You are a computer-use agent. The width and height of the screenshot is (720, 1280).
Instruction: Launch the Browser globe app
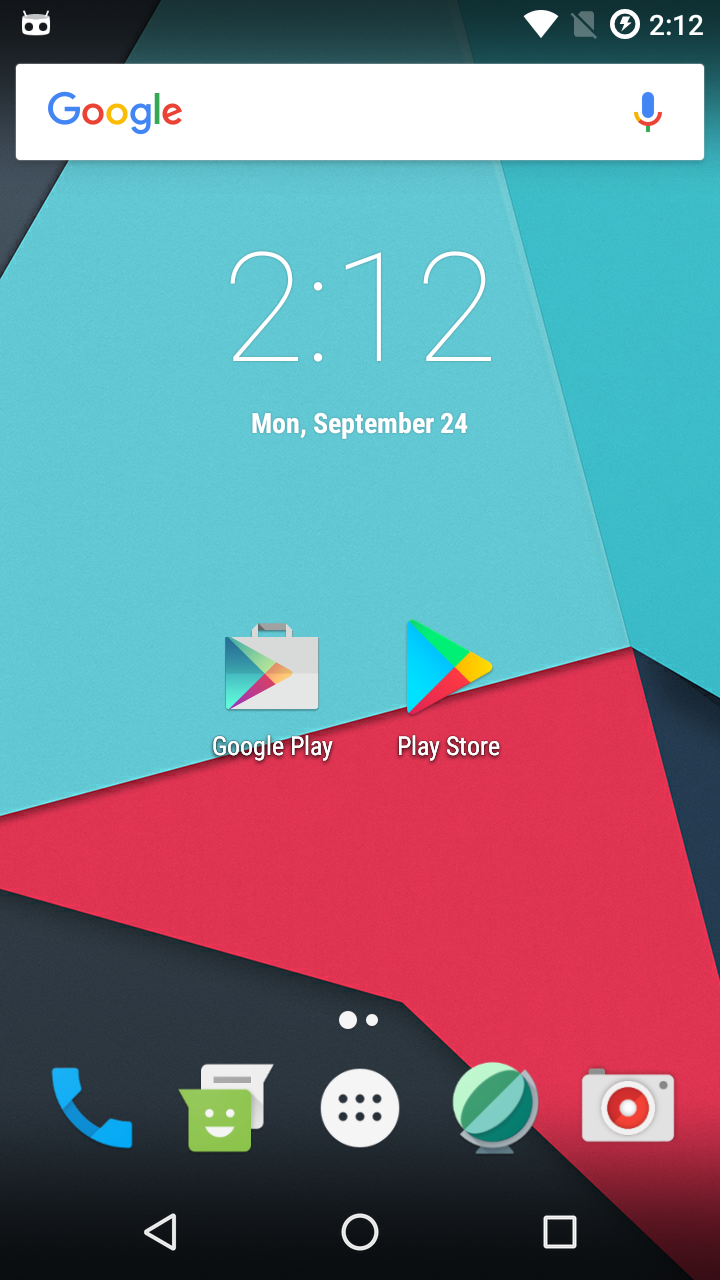pos(495,1108)
